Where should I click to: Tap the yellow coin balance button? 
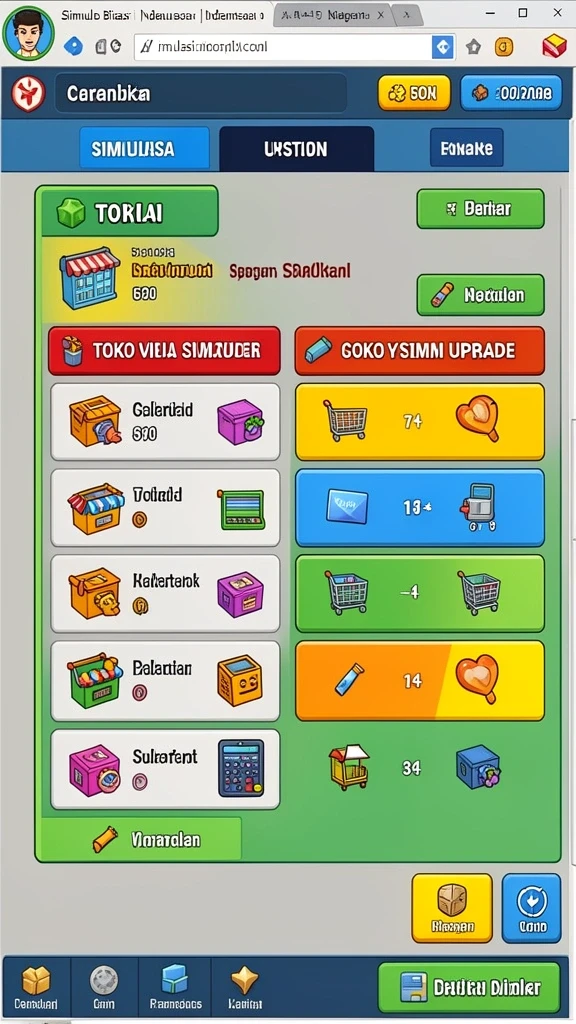coord(414,93)
